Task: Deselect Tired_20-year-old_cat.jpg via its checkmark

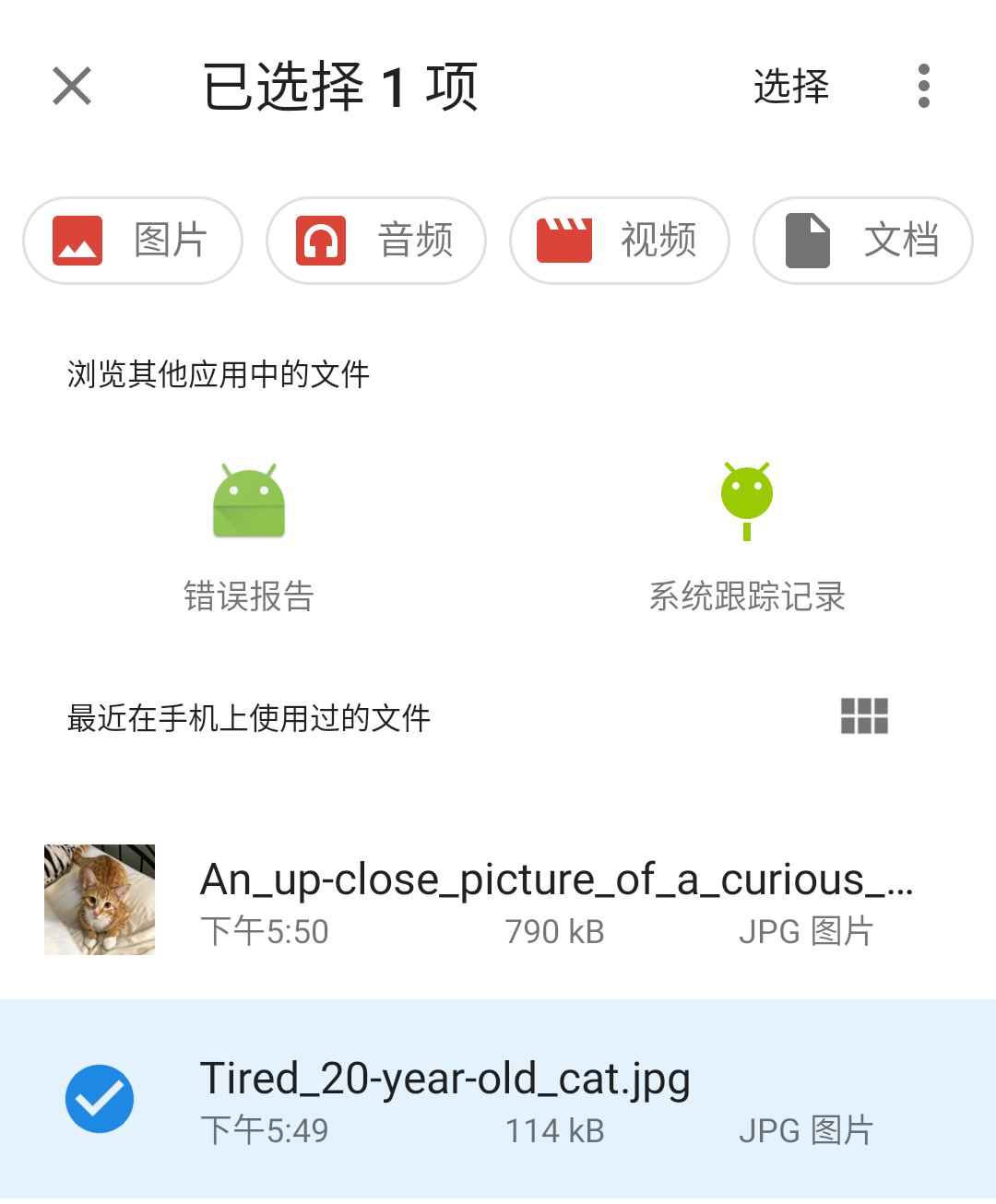Action: tap(99, 1098)
